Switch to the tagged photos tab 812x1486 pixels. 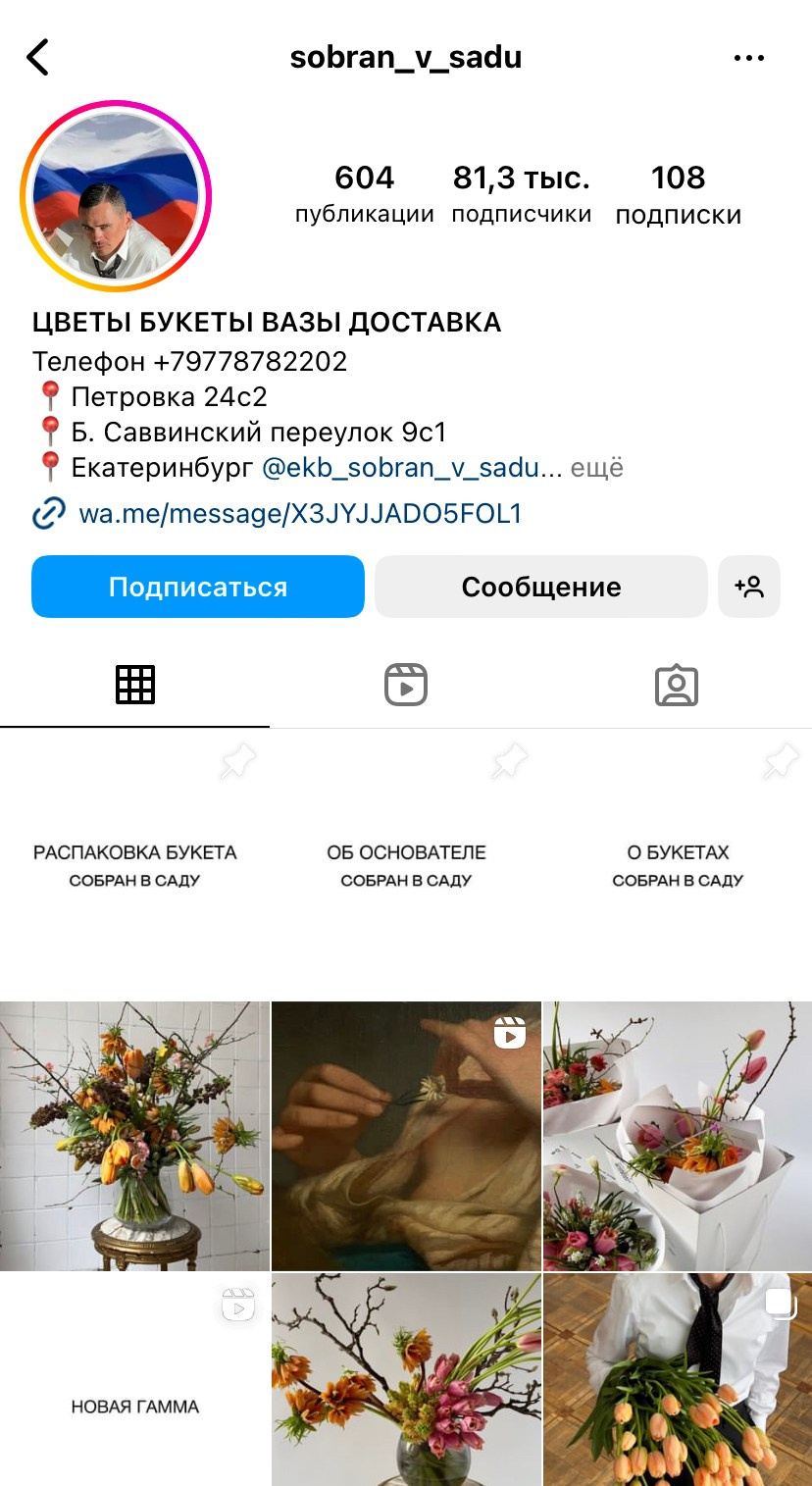pyautogui.click(x=677, y=685)
